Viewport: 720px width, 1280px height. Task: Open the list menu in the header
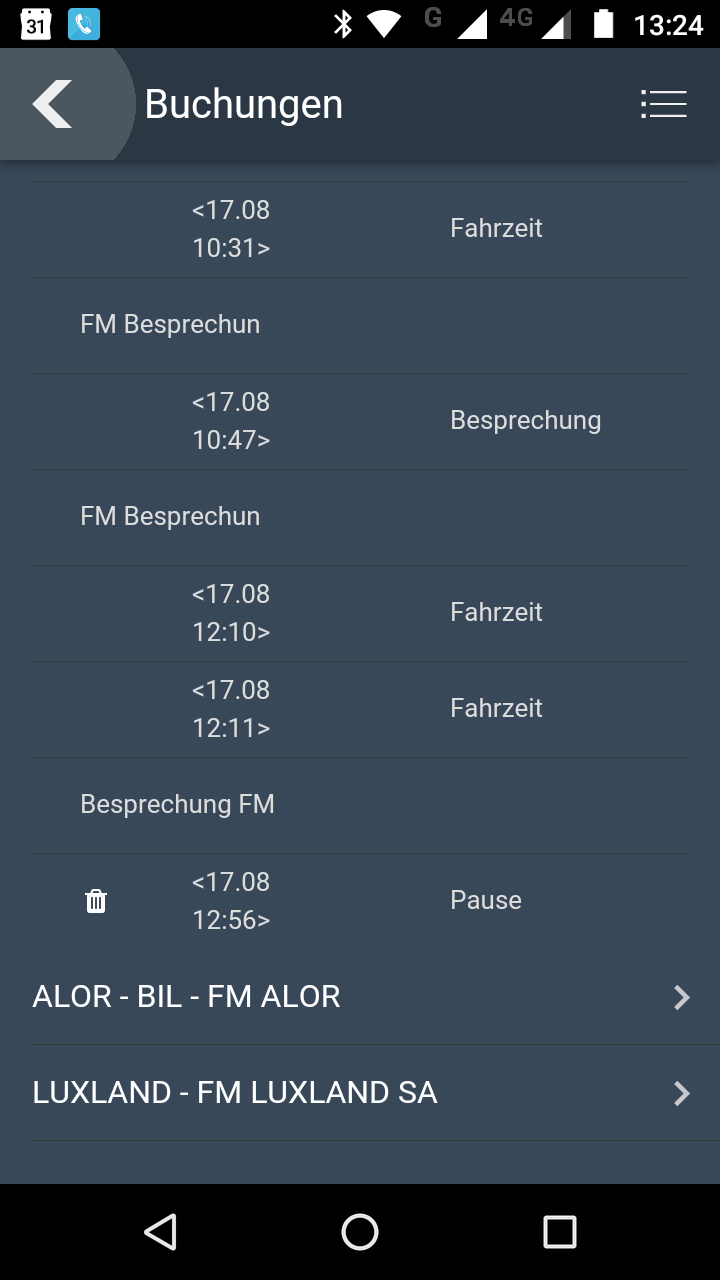click(x=663, y=104)
